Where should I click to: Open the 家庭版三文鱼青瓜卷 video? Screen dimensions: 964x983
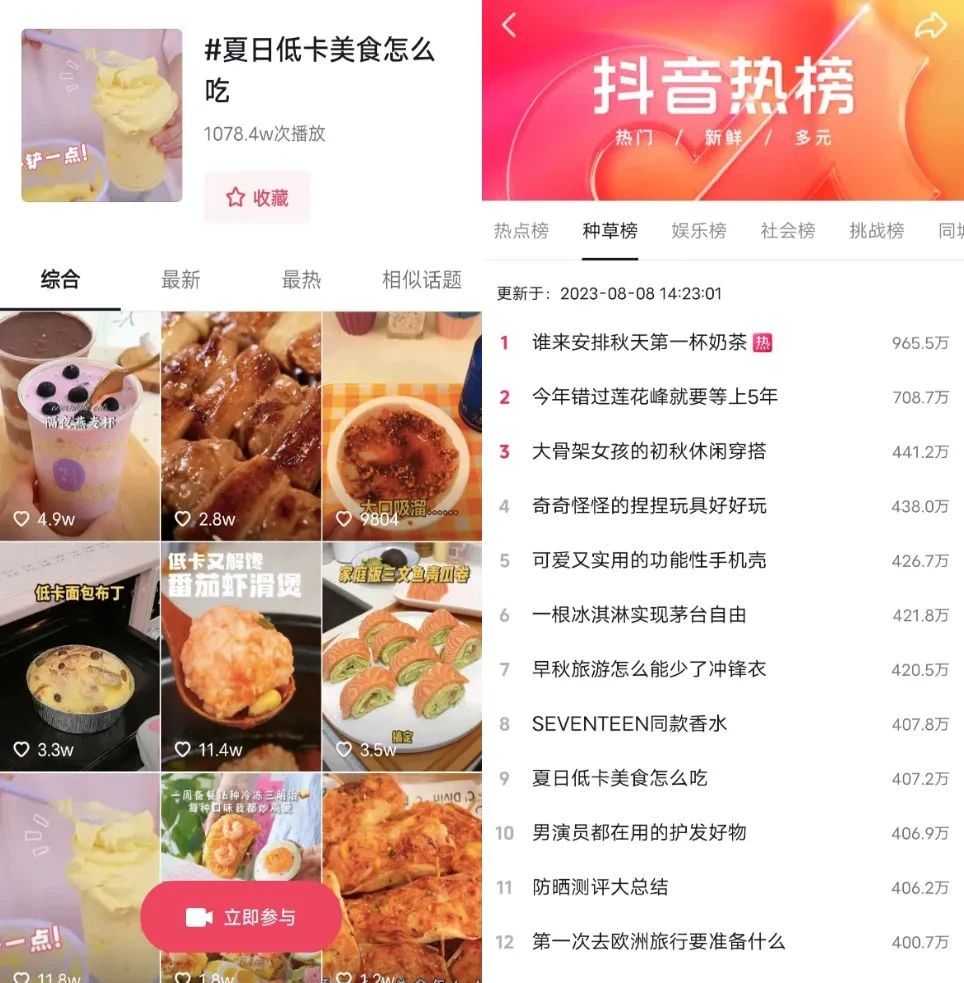(402, 656)
